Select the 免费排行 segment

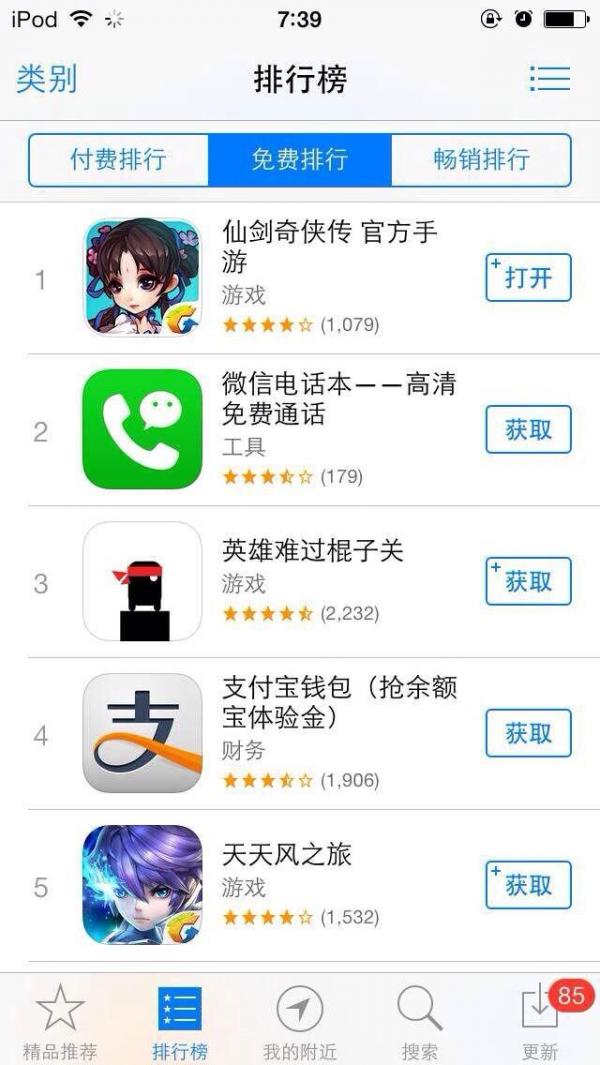click(299, 160)
